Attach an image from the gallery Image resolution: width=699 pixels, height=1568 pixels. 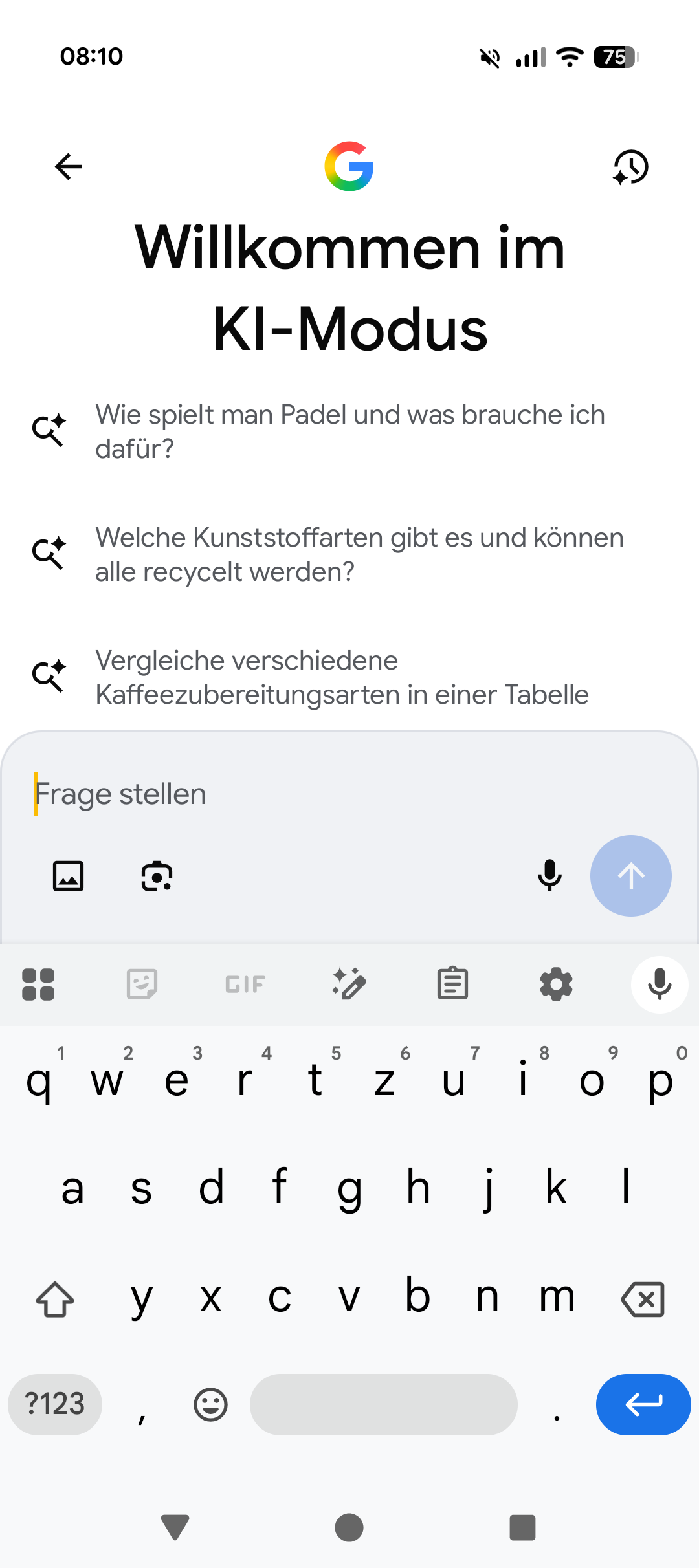pyautogui.click(x=68, y=877)
